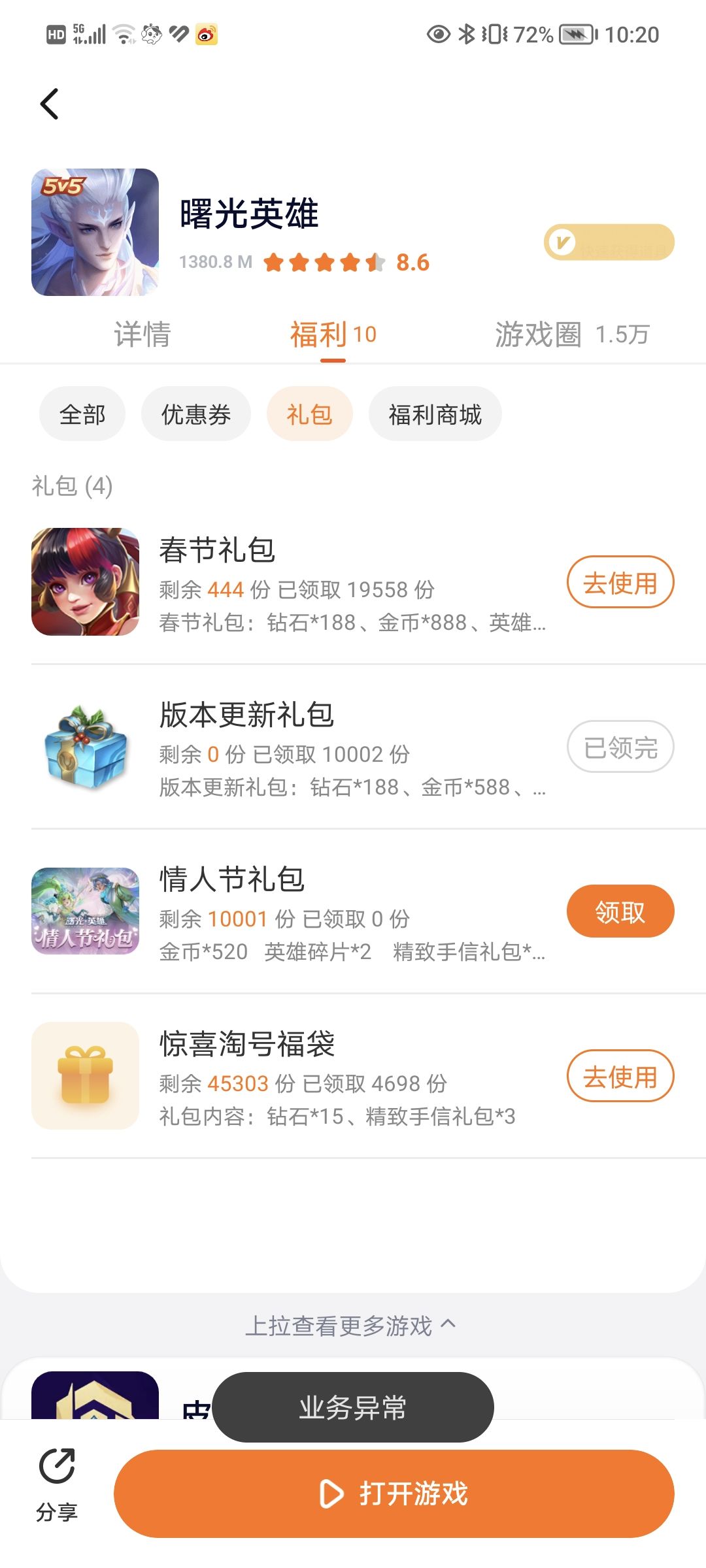Screen dimensions: 706x1568
Task: Tap 上拉查看更多游戏 to see more games
Action: pos(350,1326)
